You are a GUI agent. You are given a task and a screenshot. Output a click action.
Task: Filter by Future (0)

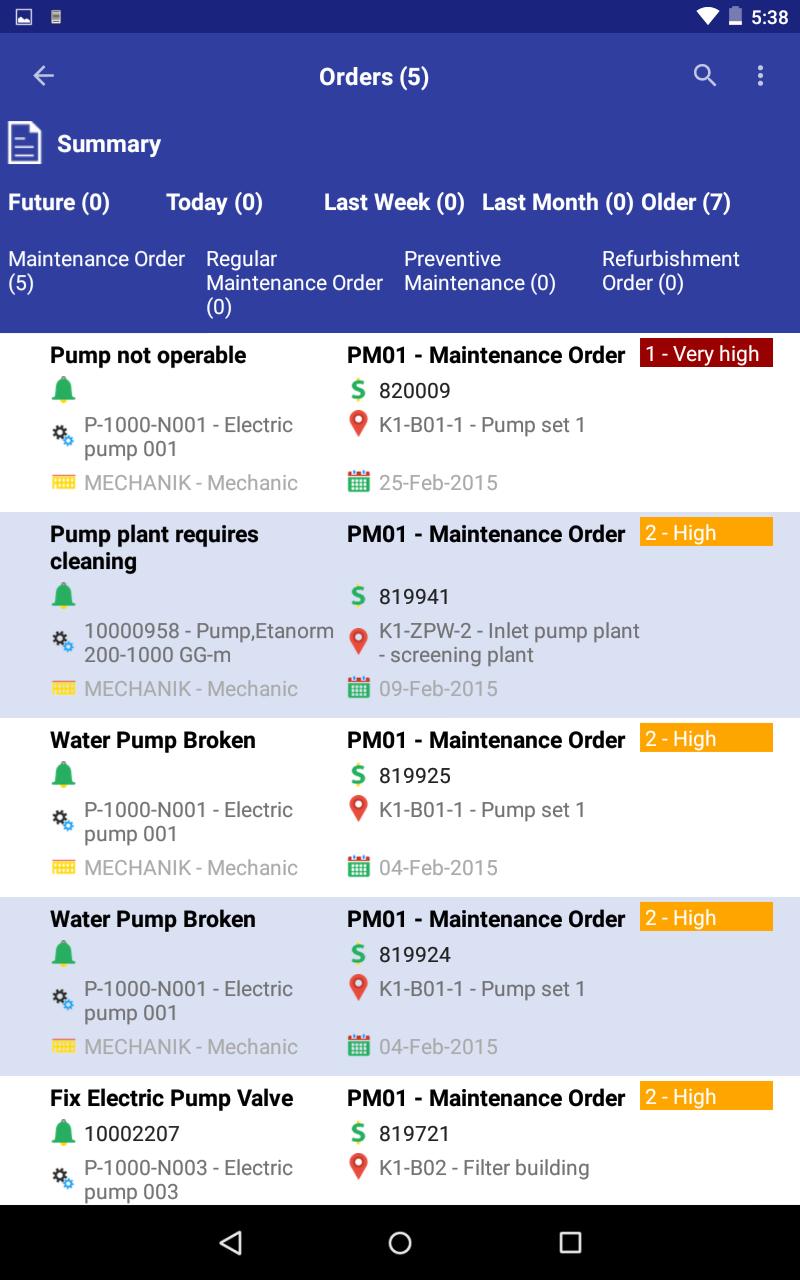point(59,202)
